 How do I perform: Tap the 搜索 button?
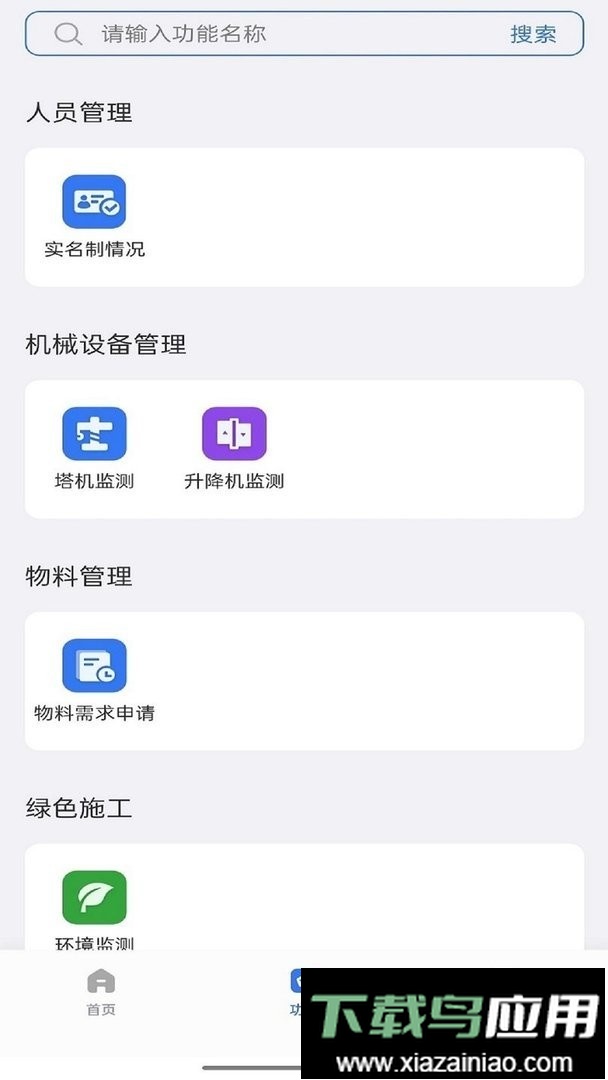point(533,34)
